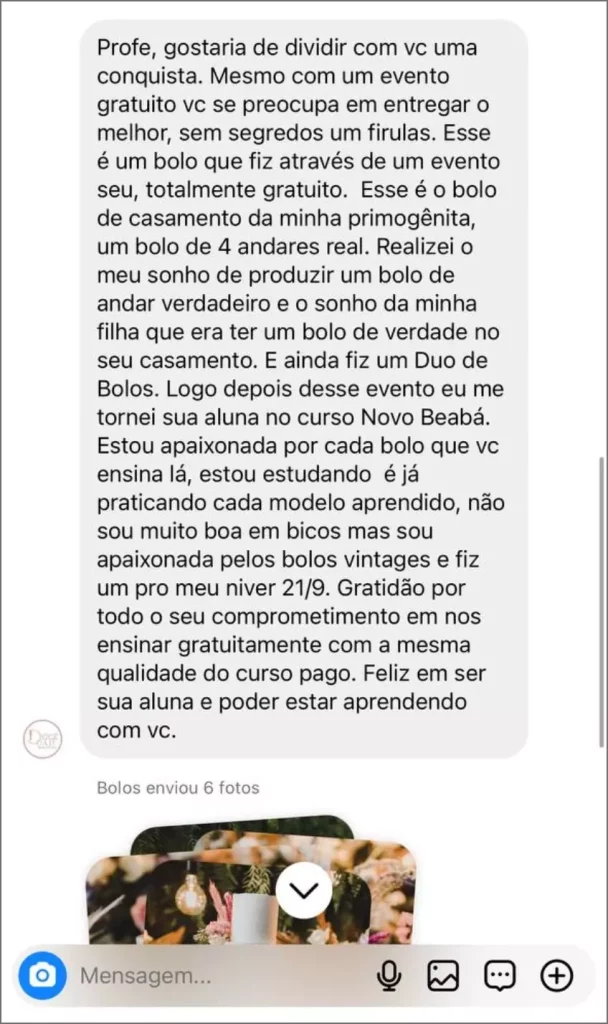The height and width of the screenshot is (1024, 608).
Task: Open the sender's profile picture
Action: coord(42,739)
